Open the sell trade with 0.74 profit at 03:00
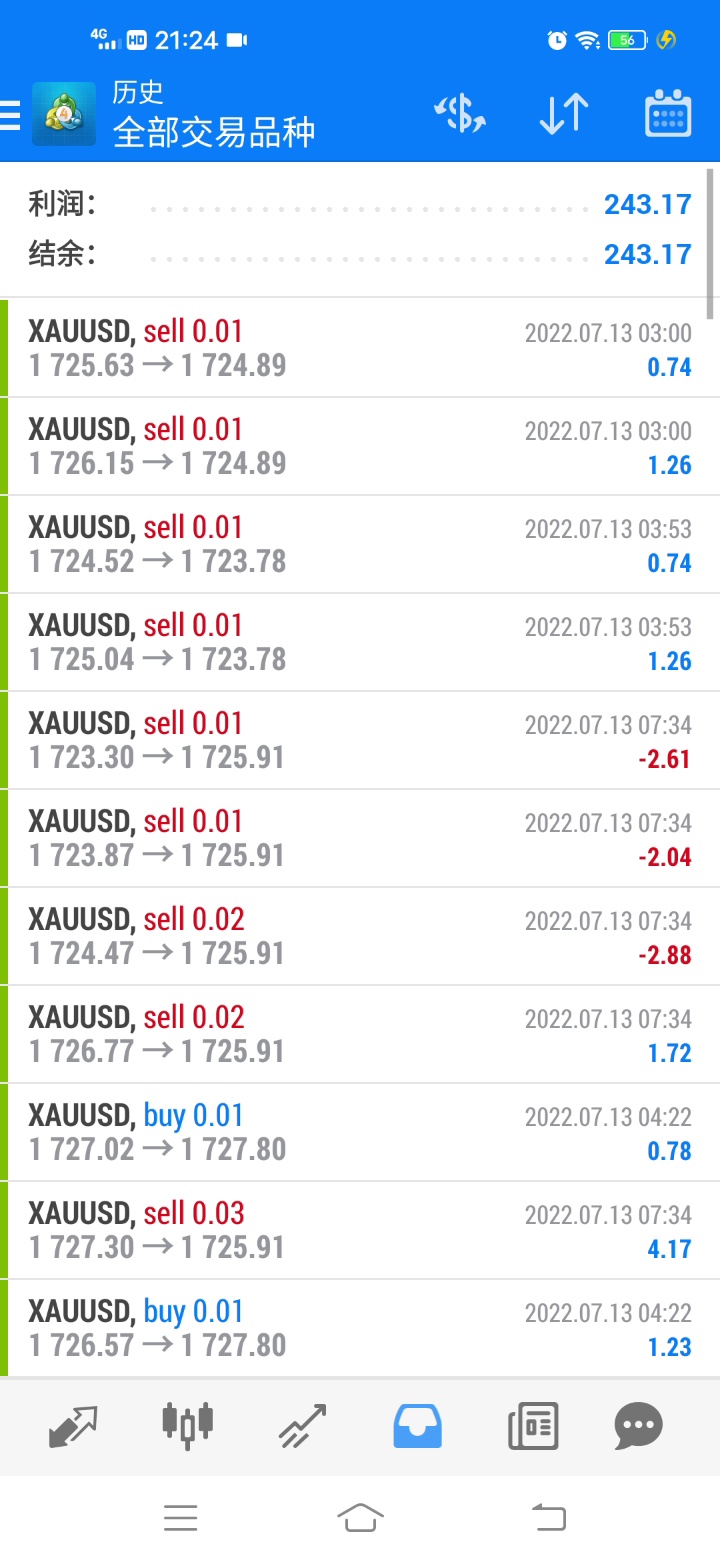The image size is (720, 1560). [x=360, y=348]
